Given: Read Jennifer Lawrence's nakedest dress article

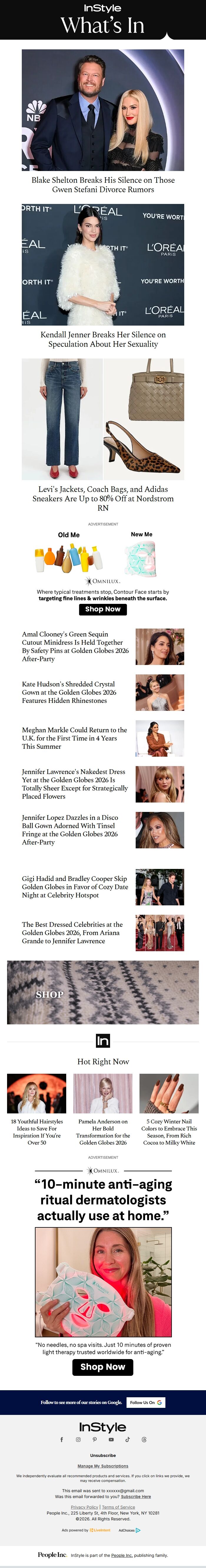Looking at the screenshot, I should pos(74,783).
